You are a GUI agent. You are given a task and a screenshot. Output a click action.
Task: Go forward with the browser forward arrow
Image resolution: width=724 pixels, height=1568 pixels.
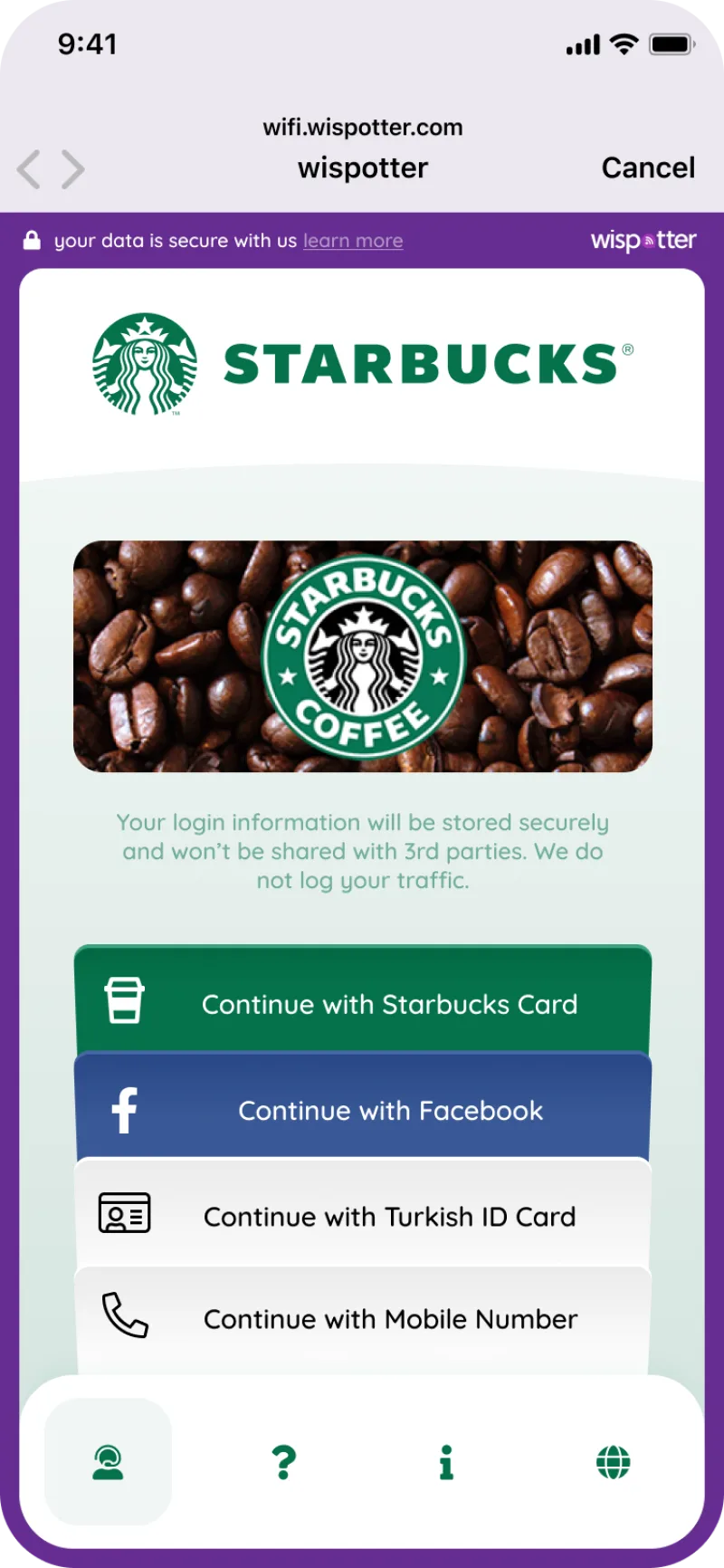[x=73, y=169]
